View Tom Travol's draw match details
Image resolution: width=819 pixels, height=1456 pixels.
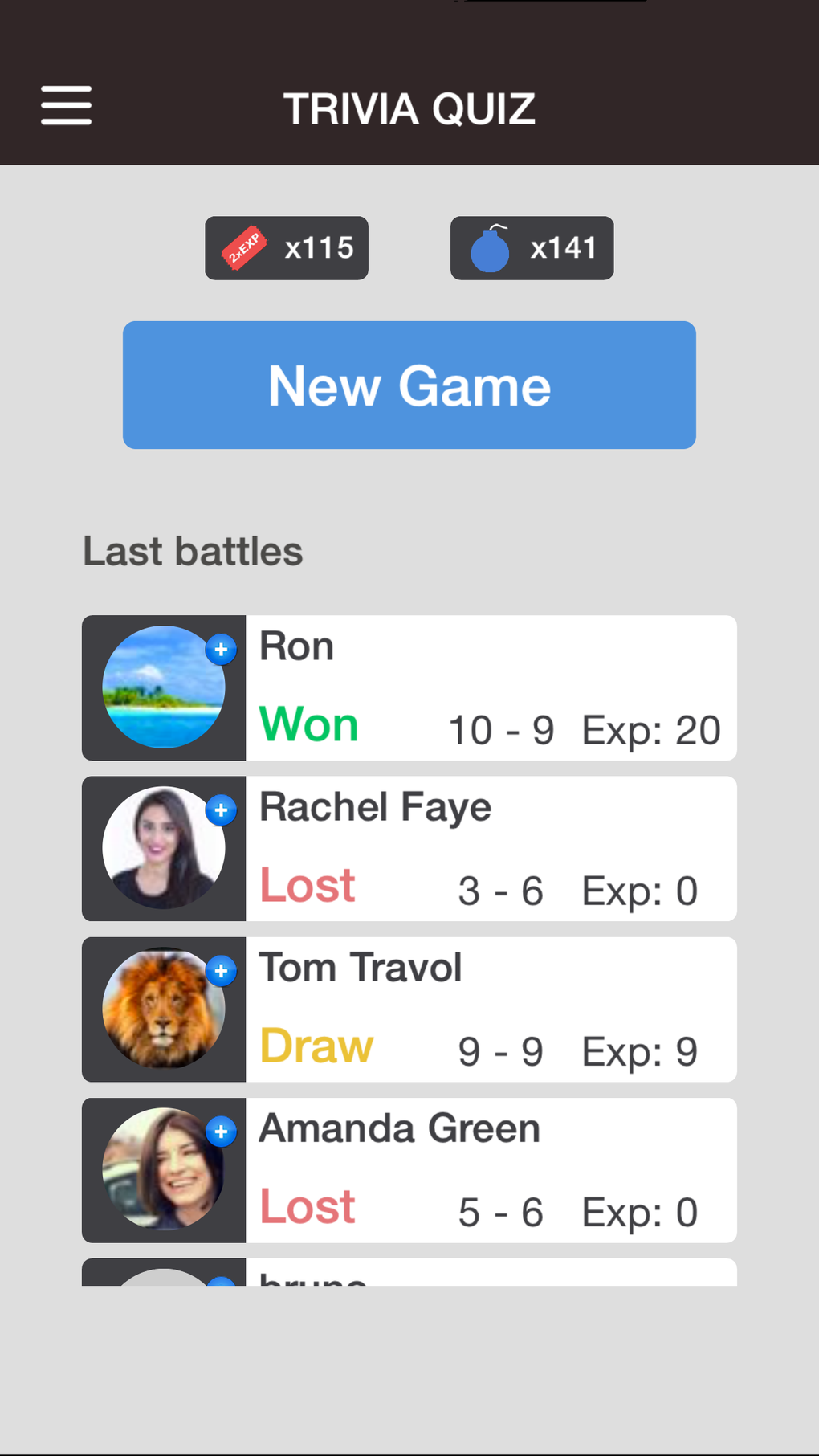point(490,1009)
